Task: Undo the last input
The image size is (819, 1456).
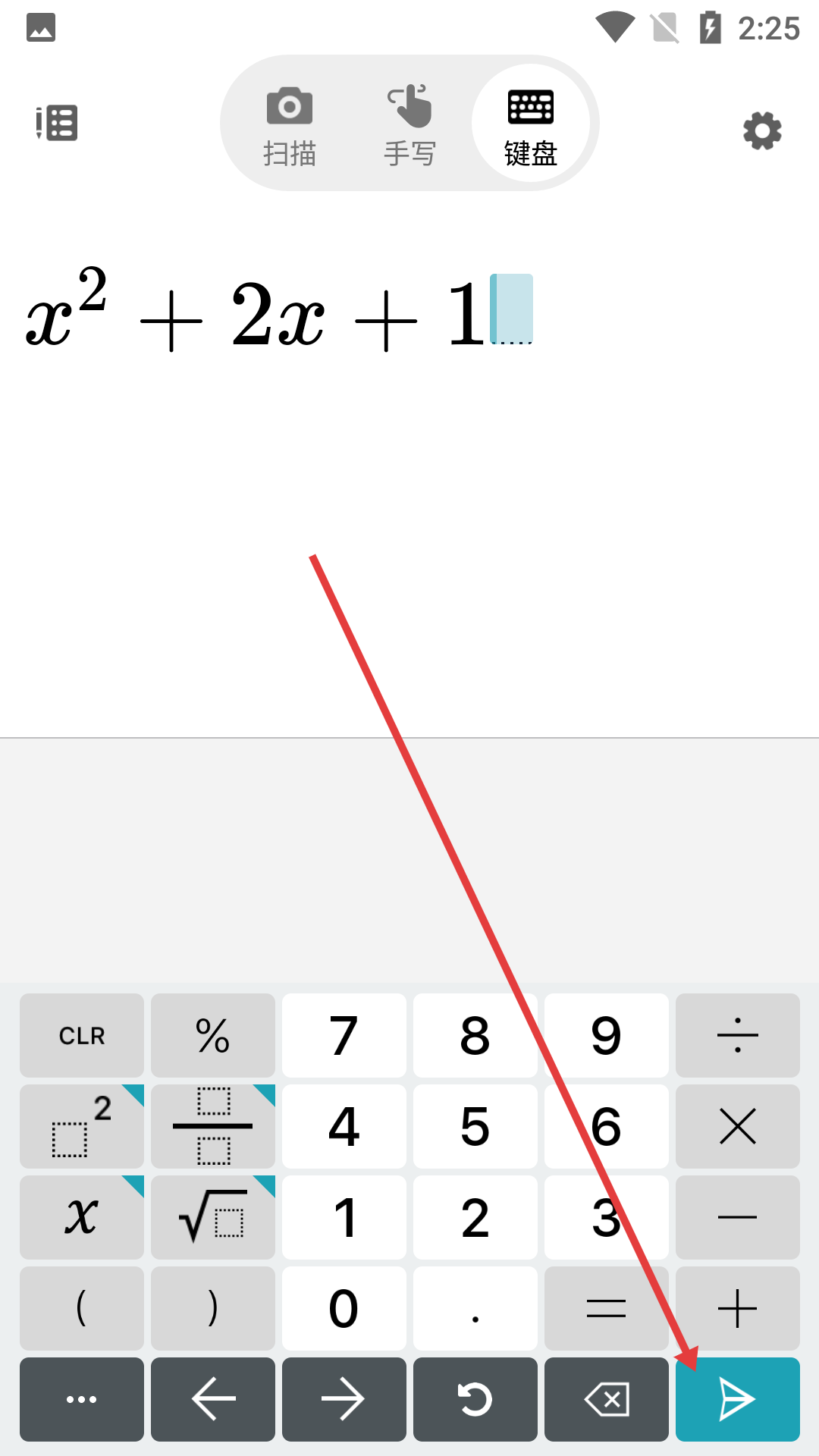Action: coord(475,1399)
